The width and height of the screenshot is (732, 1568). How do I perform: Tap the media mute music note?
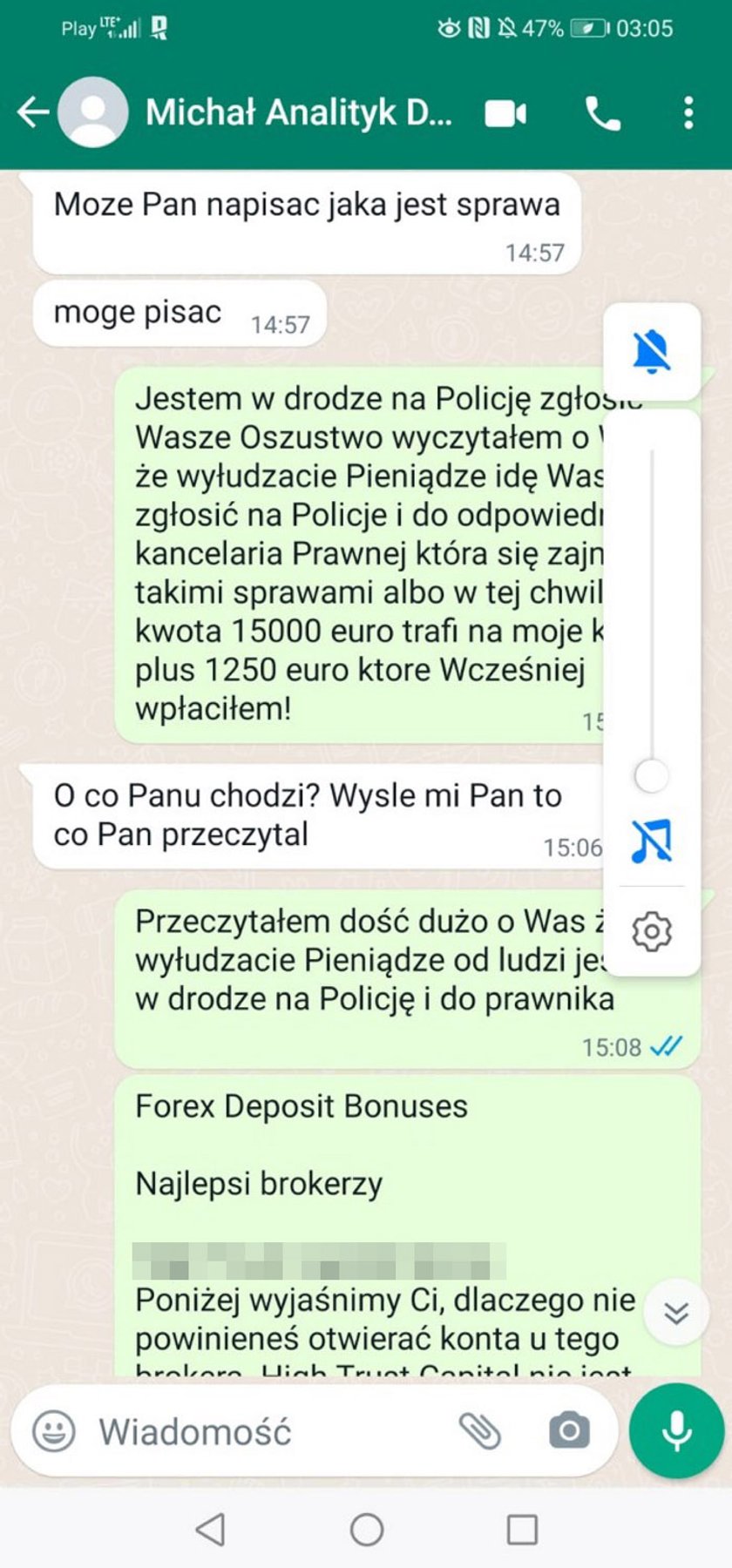pos(651,841)
